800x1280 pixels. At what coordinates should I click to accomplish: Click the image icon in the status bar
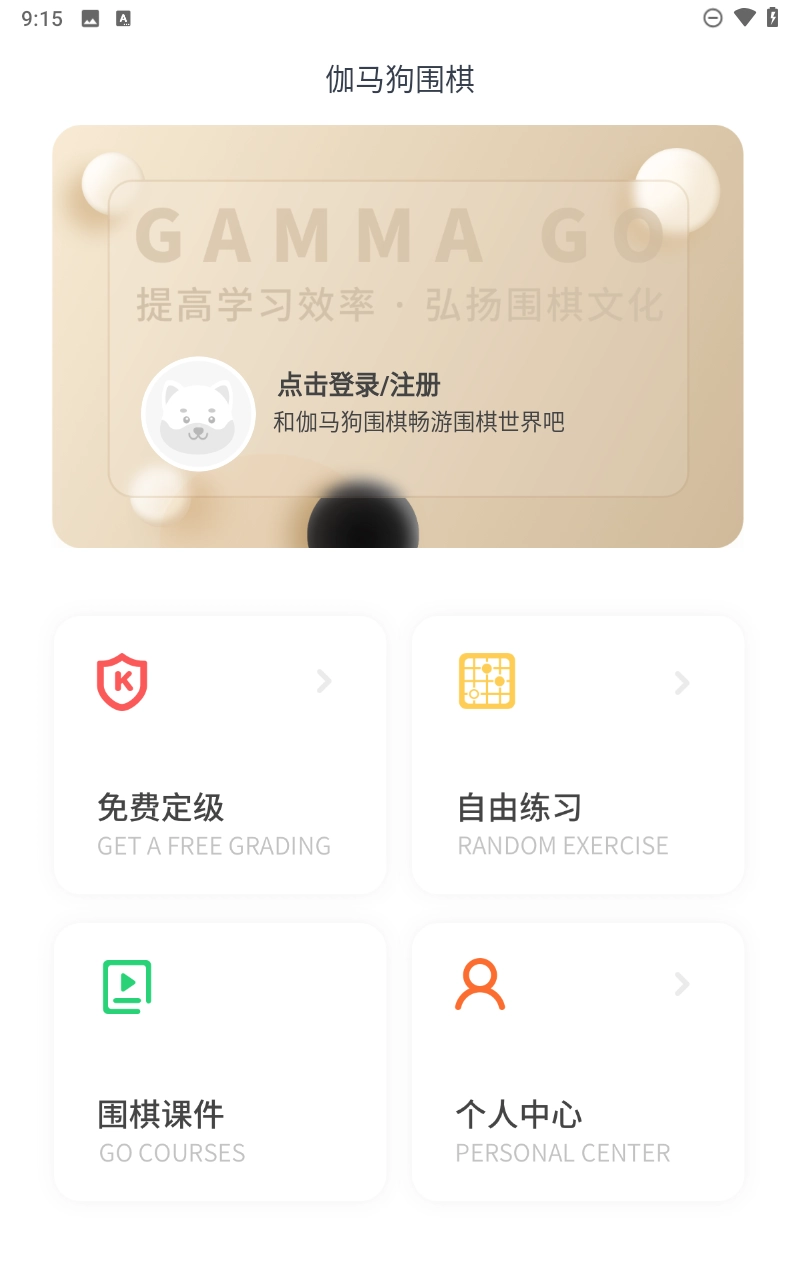90,17
